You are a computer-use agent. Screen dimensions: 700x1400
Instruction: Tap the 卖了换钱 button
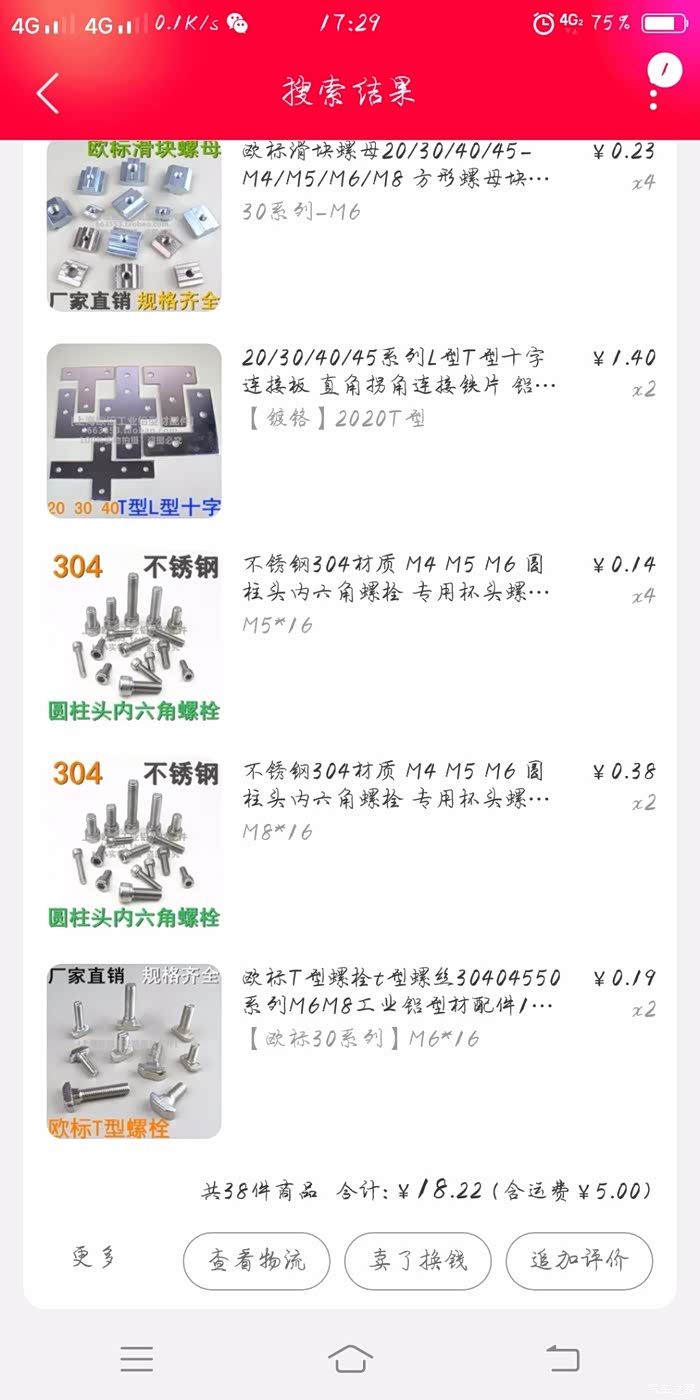[418, 1260]
